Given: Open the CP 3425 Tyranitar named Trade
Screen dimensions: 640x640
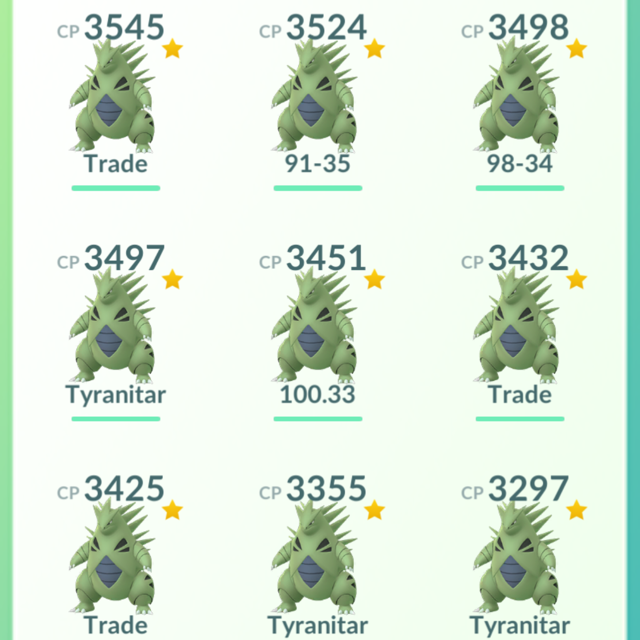Looking at the screenshot, I should [115, 562].
